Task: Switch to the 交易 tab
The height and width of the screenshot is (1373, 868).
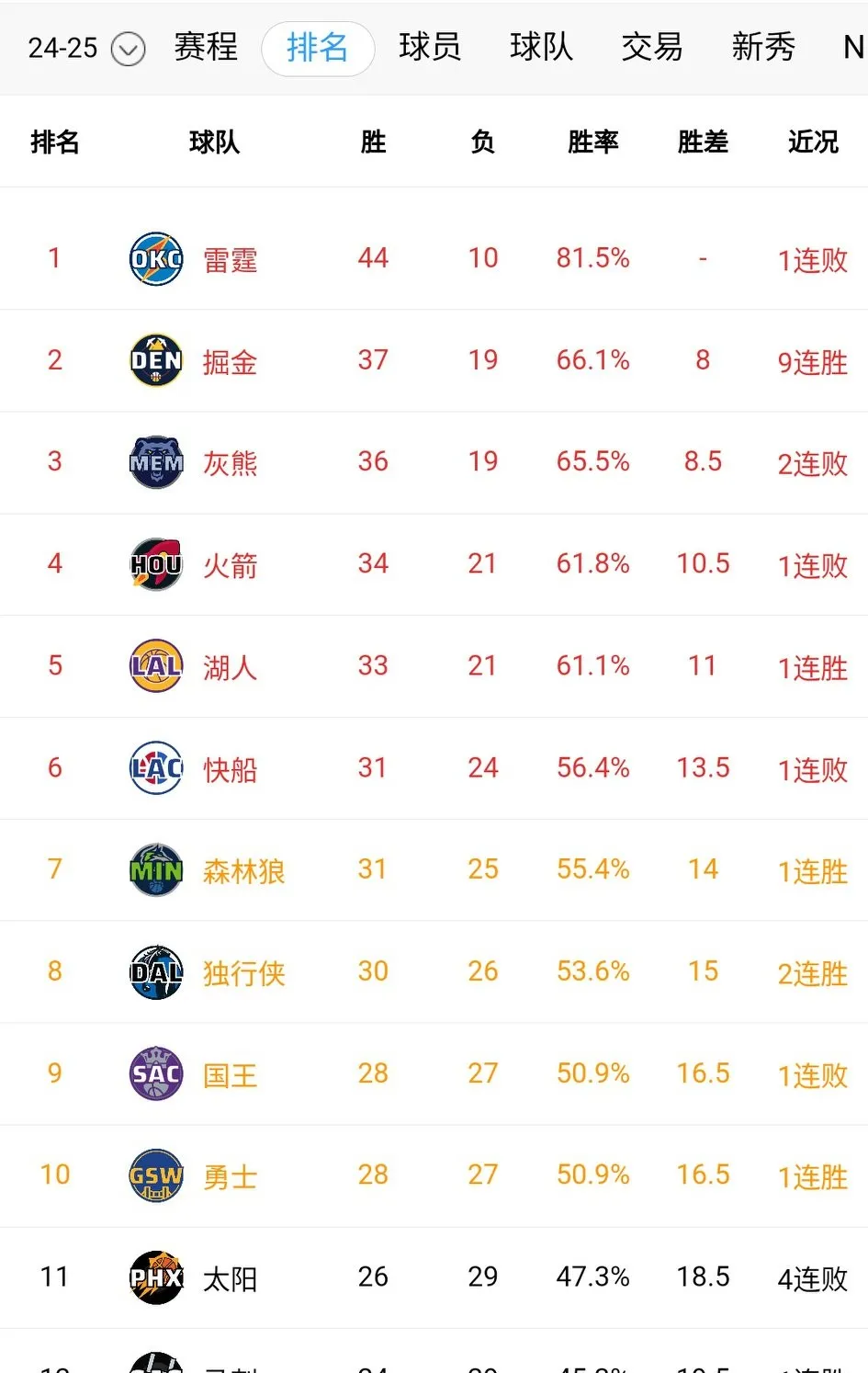Action: click(652, 47)
